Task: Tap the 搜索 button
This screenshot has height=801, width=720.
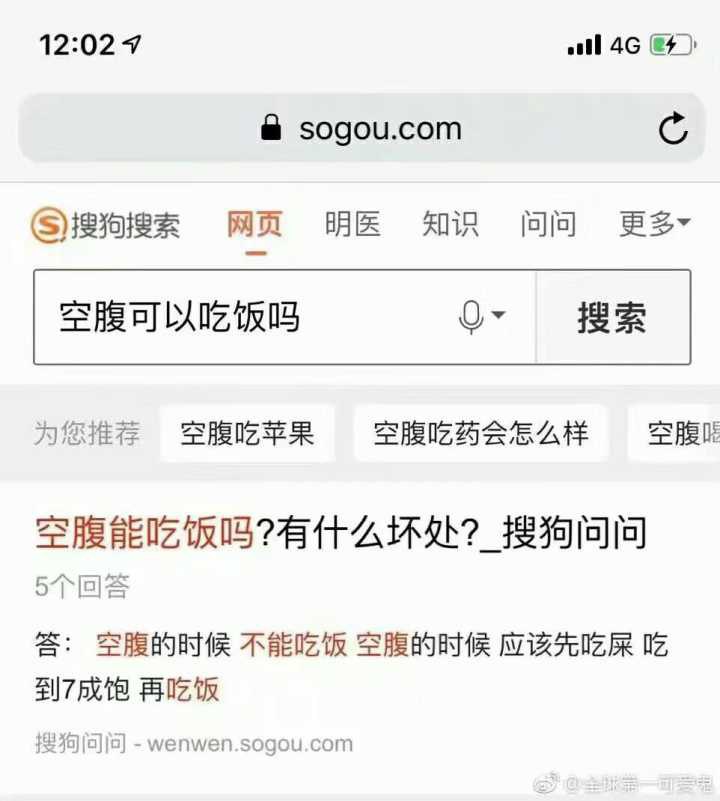Action: pyautogui.click(x=612, y=318)
